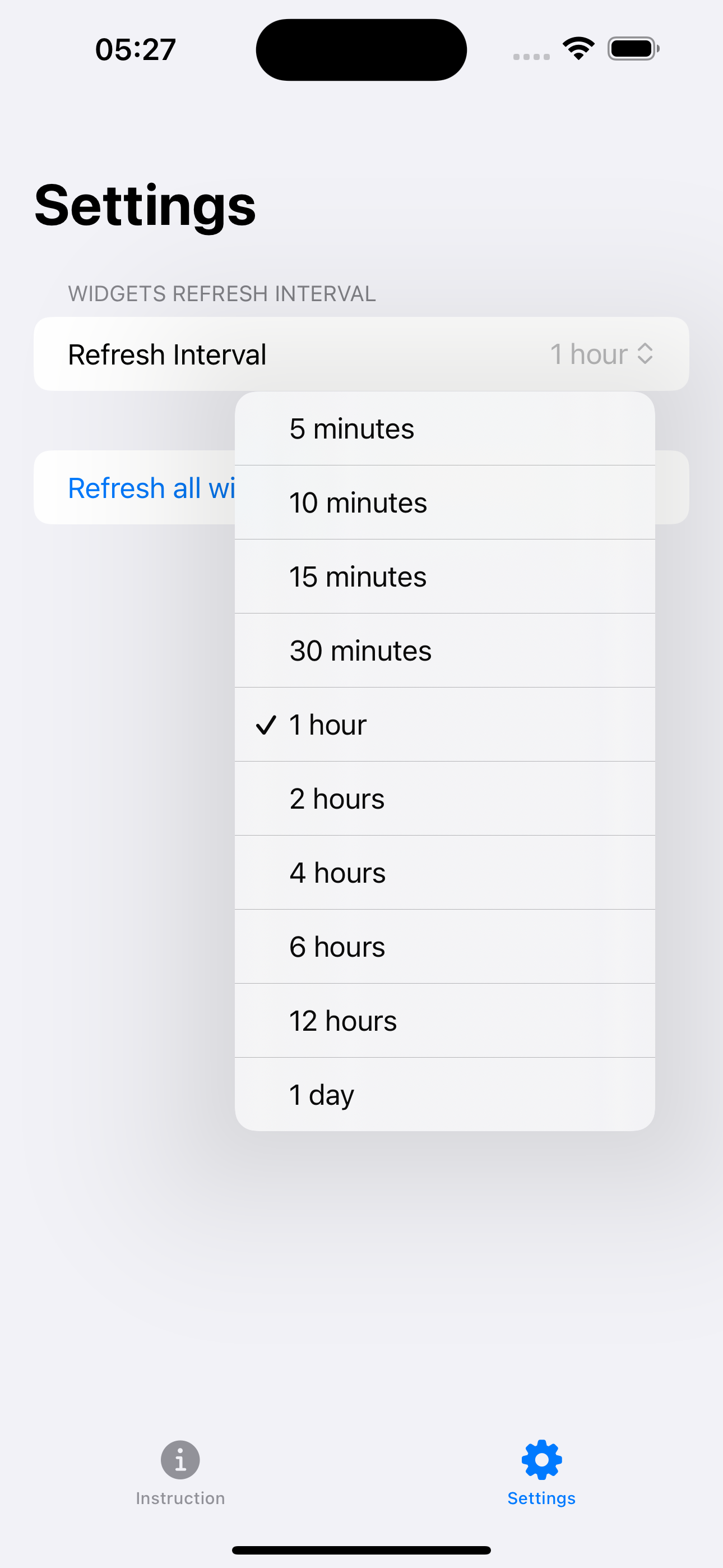Pick 12 hours from the menu
Image resolution: width=723 pixels, height=1568 pixels.
coord(445,1021)
